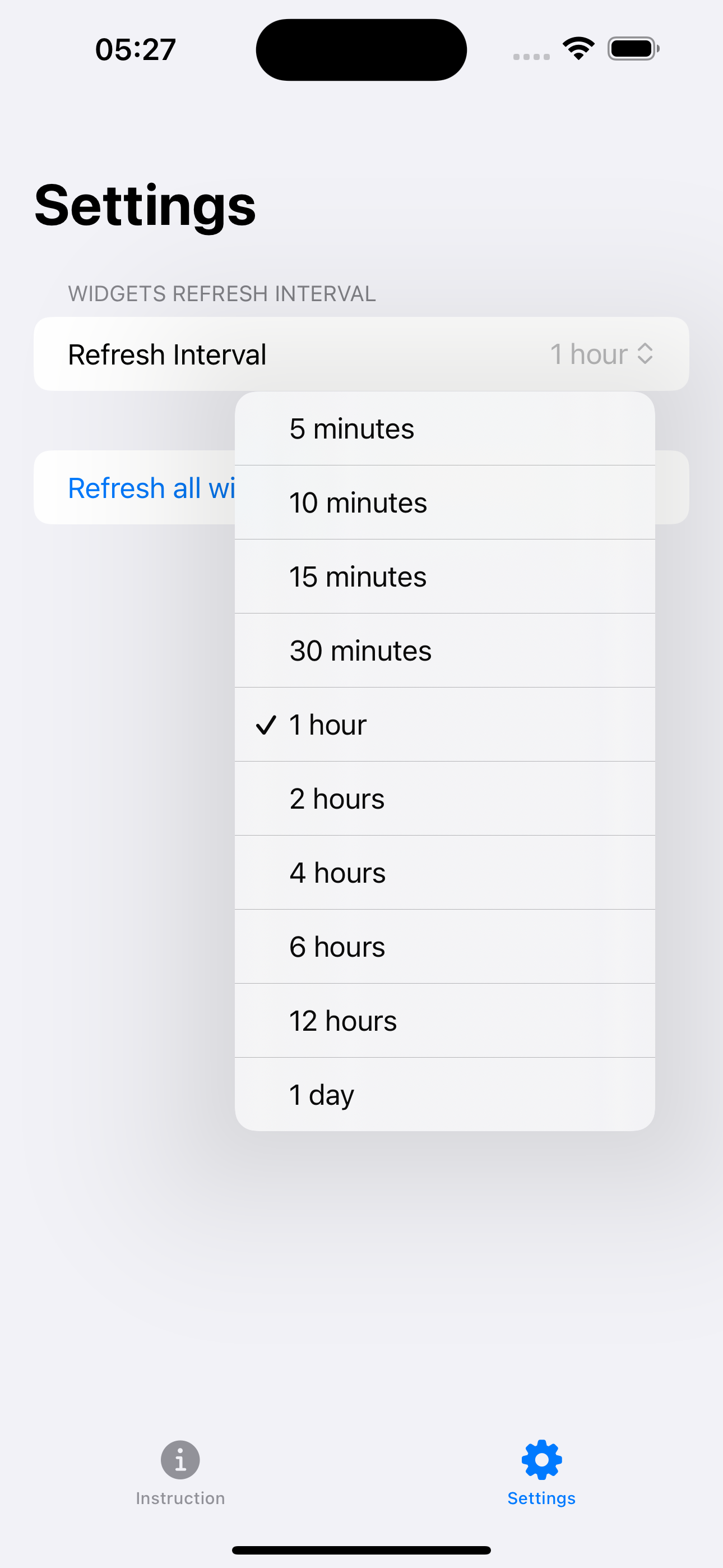Pick 12 hours from the menu
Image resolution: width=723 pixels, height=1568 pixels.
coord(445,1021)
